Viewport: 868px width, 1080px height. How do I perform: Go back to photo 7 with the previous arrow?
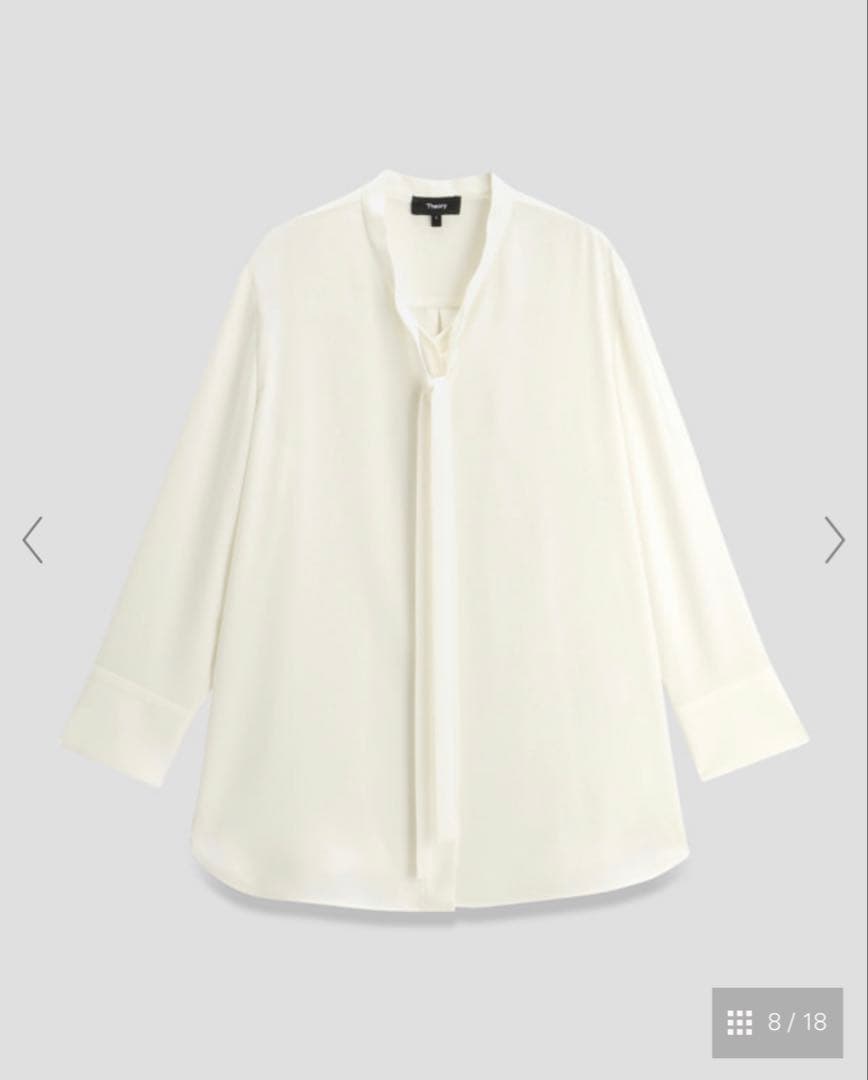pyautogui.click(x=33, y=540)
